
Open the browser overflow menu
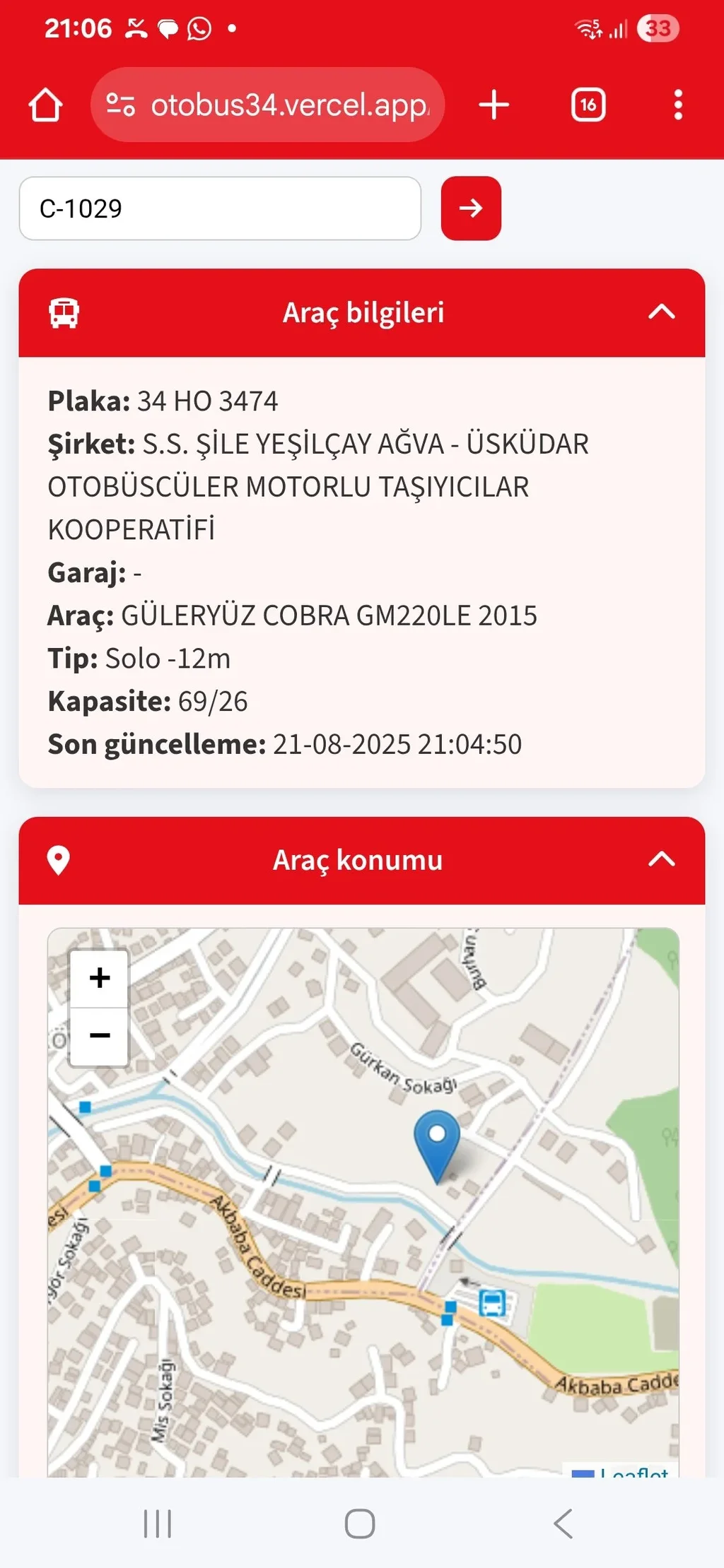tap(678, 104)
